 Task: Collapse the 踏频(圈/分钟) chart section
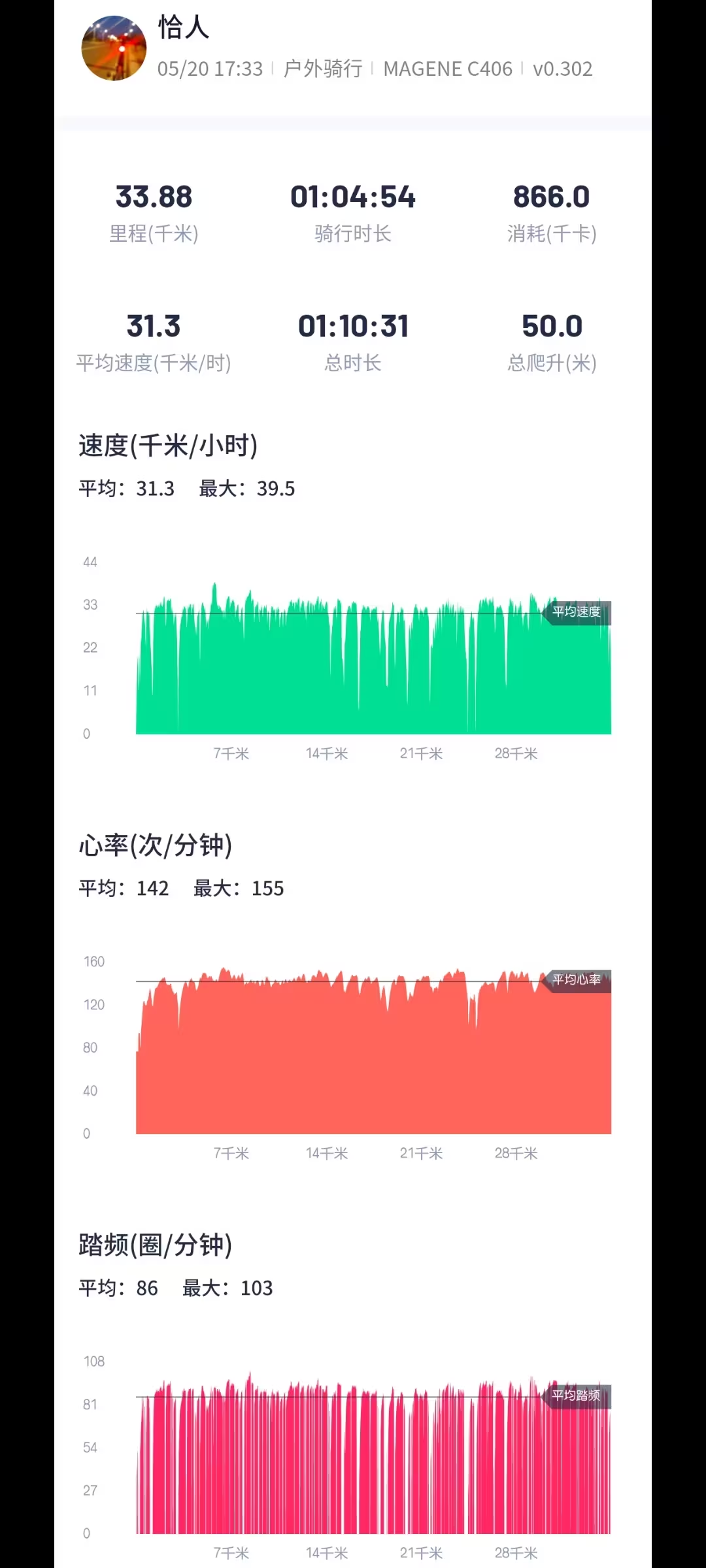(156, 1245)
